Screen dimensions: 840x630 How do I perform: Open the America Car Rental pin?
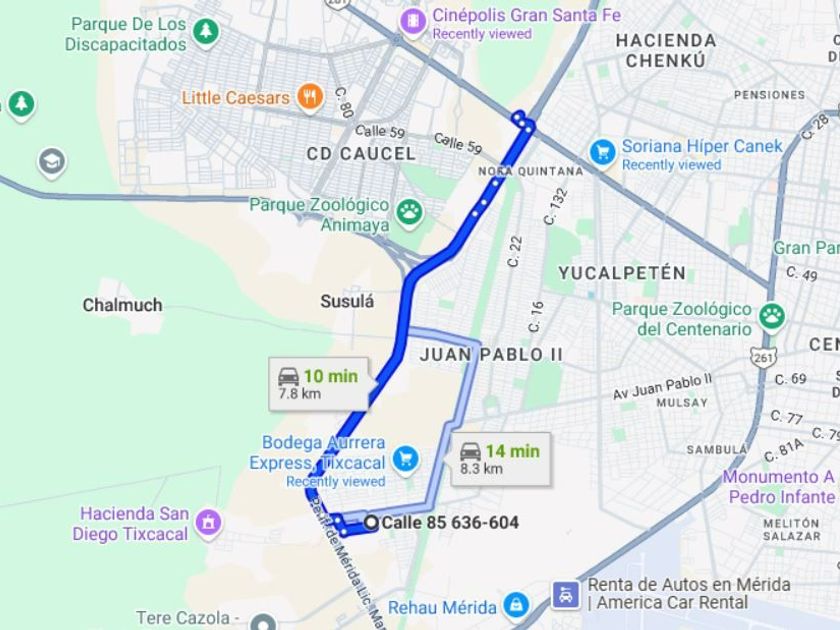click(x=565, y=595)
